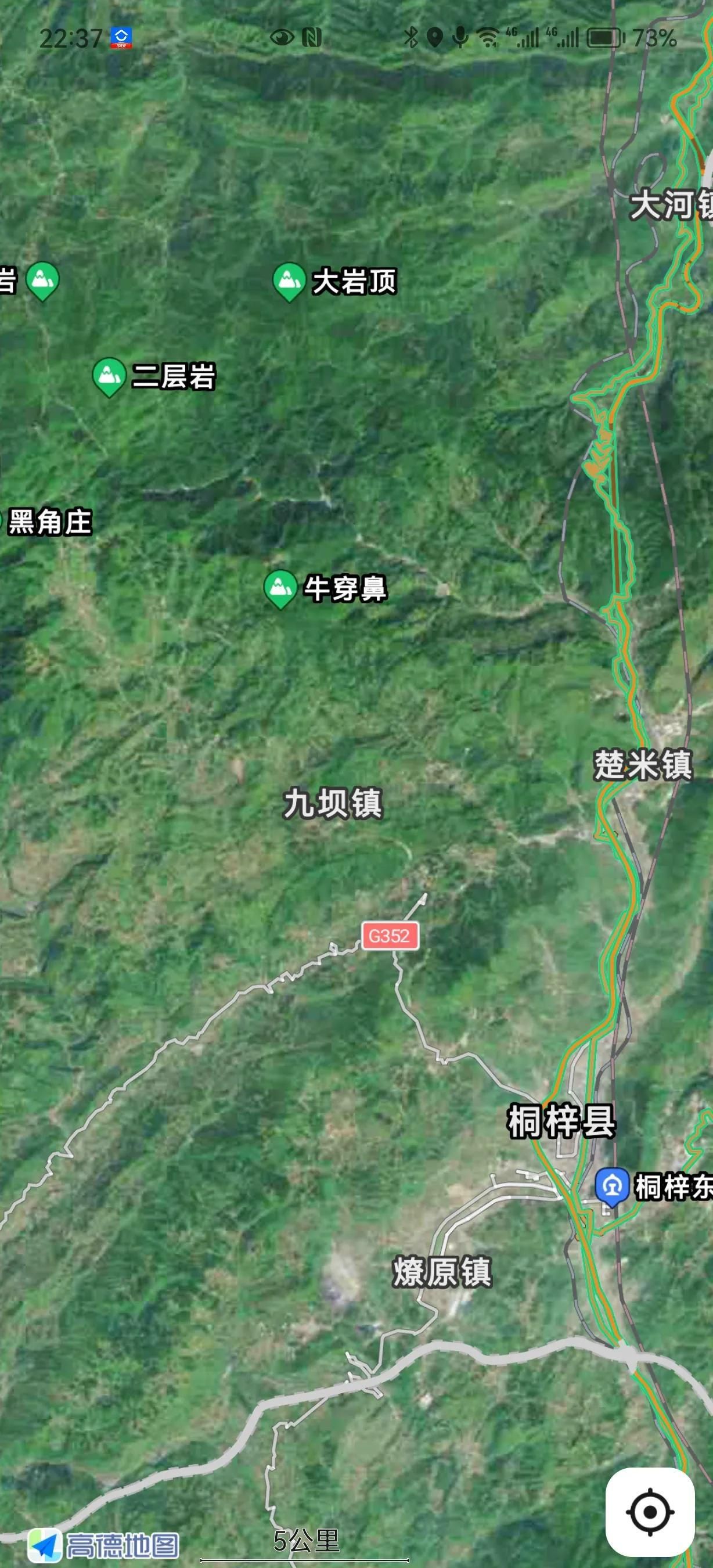Select the 二层岩 mountain marker
Image resolution: width=713 pixels, height=1568 pixels.
pyautogui.click(x=109, y=376)
